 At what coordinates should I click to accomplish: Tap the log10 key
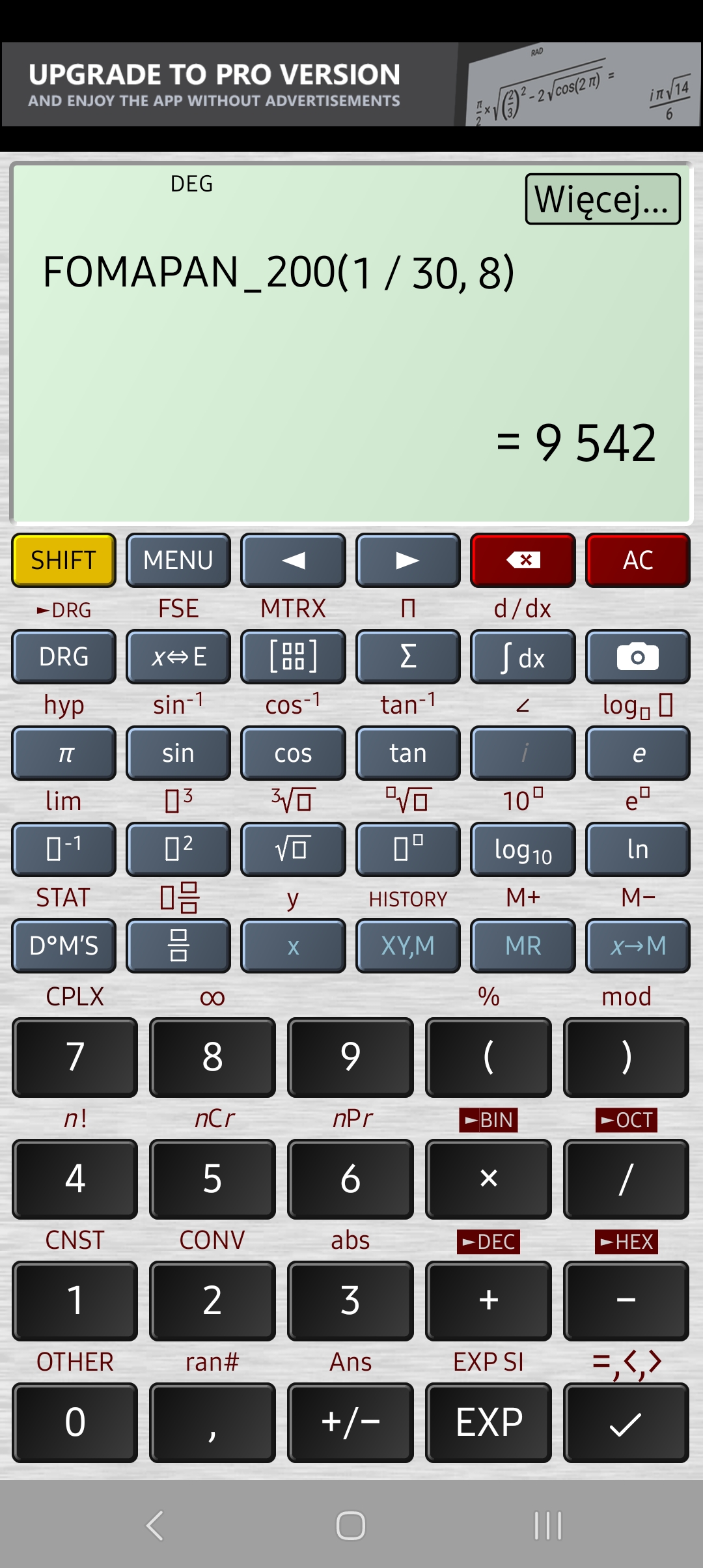coord(523,850)
